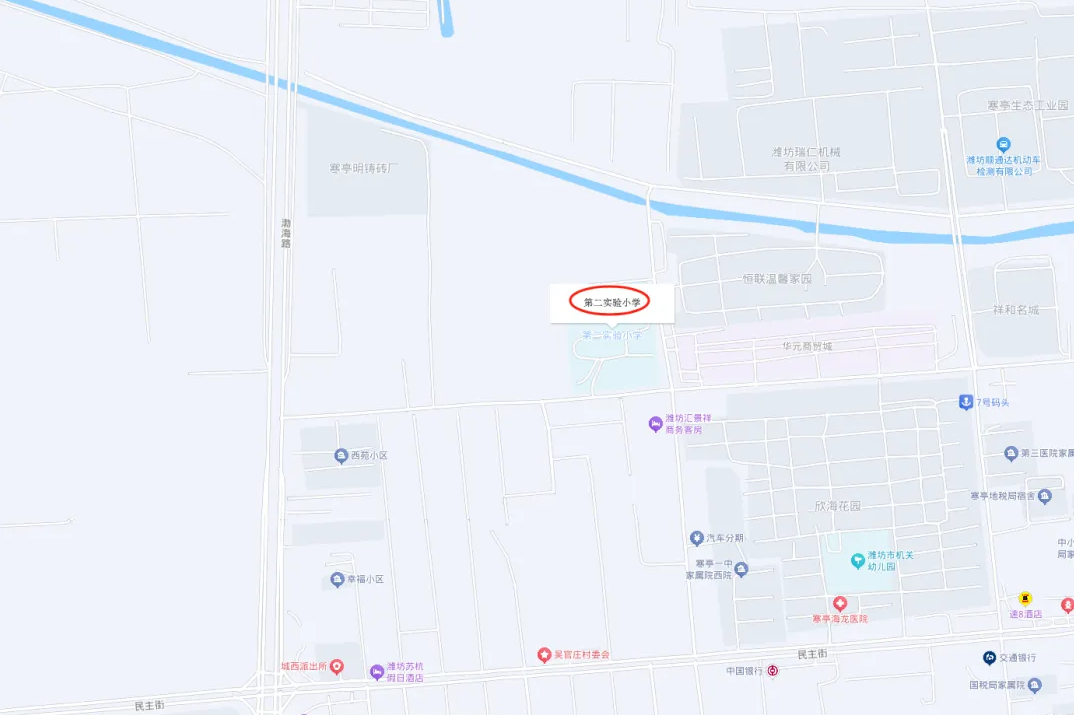Select the 中国银行 bank marker
Viewport: 1074px width, 715px height.
(x=773, y=670)
